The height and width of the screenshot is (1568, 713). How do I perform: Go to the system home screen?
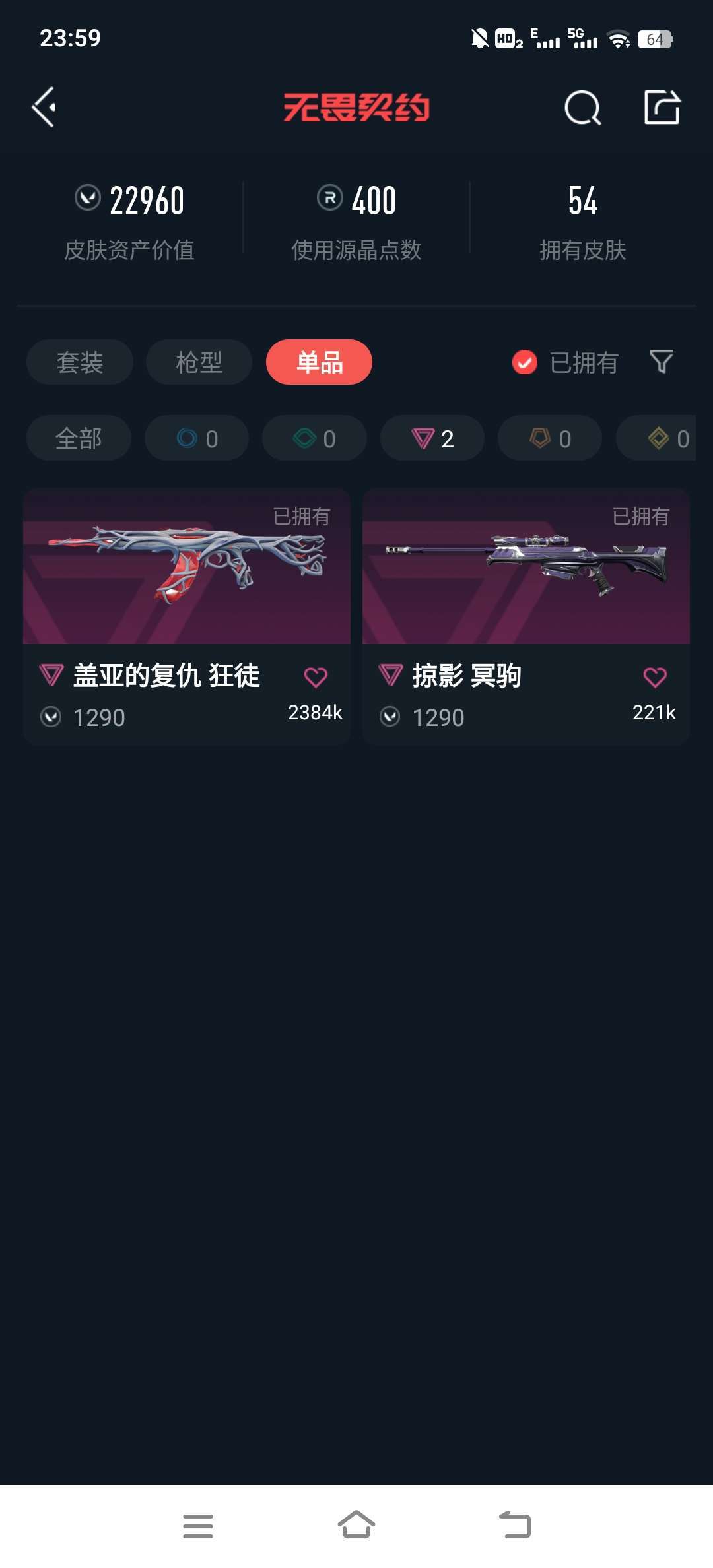click(x=356, y=1525)
